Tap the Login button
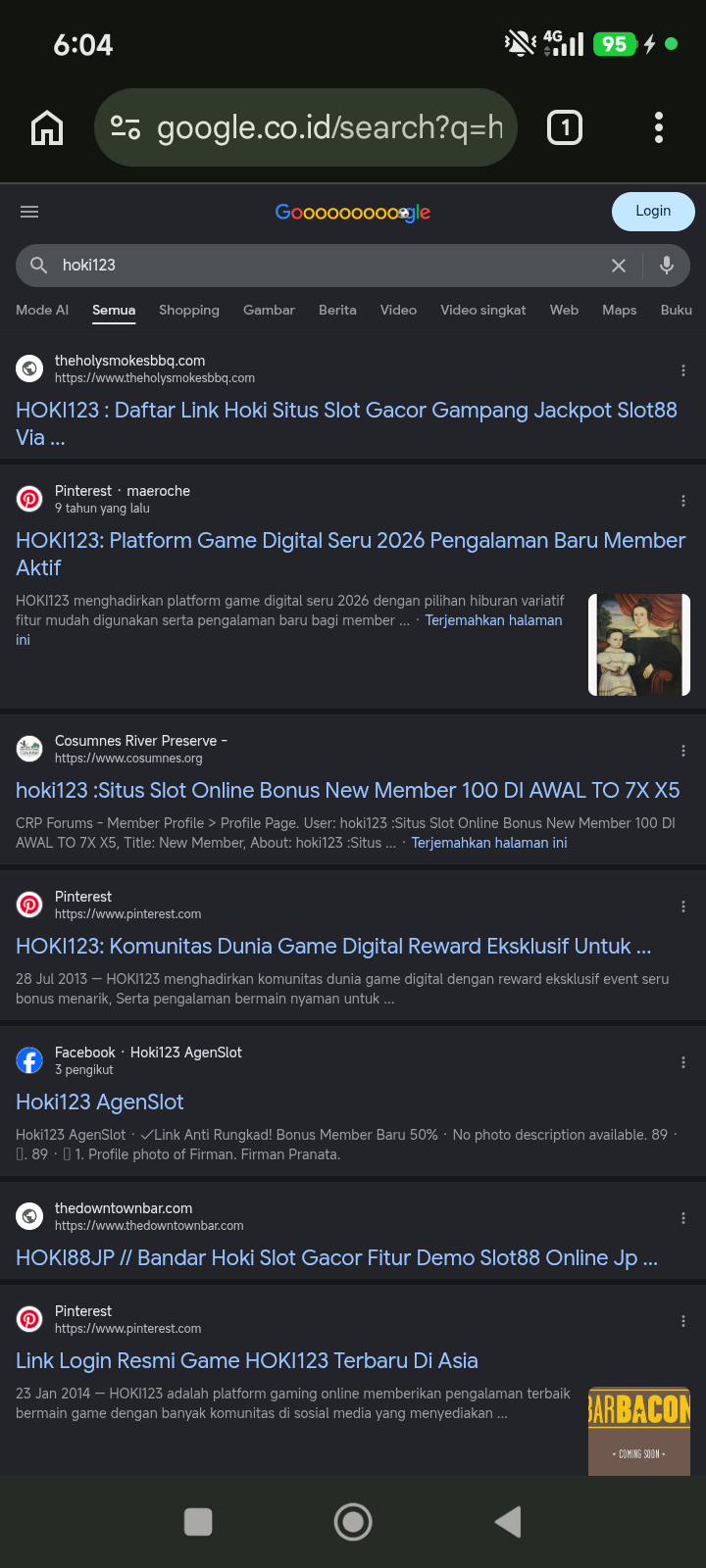706x1568 pixels. 653,212
